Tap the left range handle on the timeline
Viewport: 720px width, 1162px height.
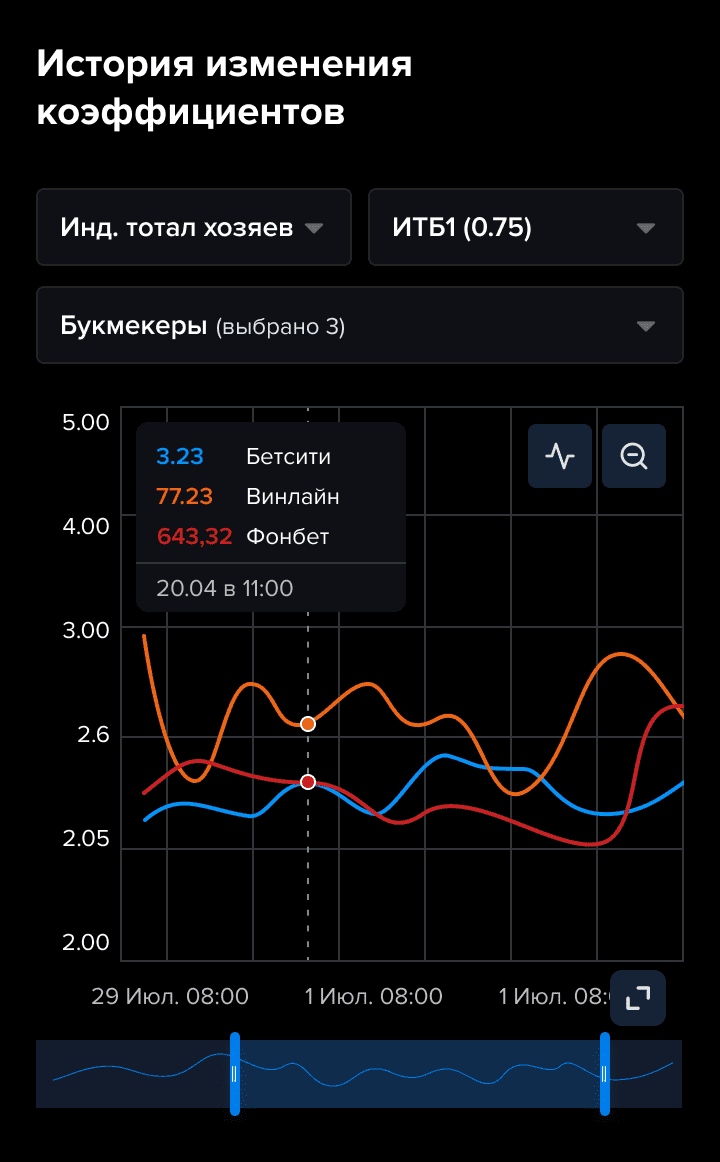click(234, 1074)
